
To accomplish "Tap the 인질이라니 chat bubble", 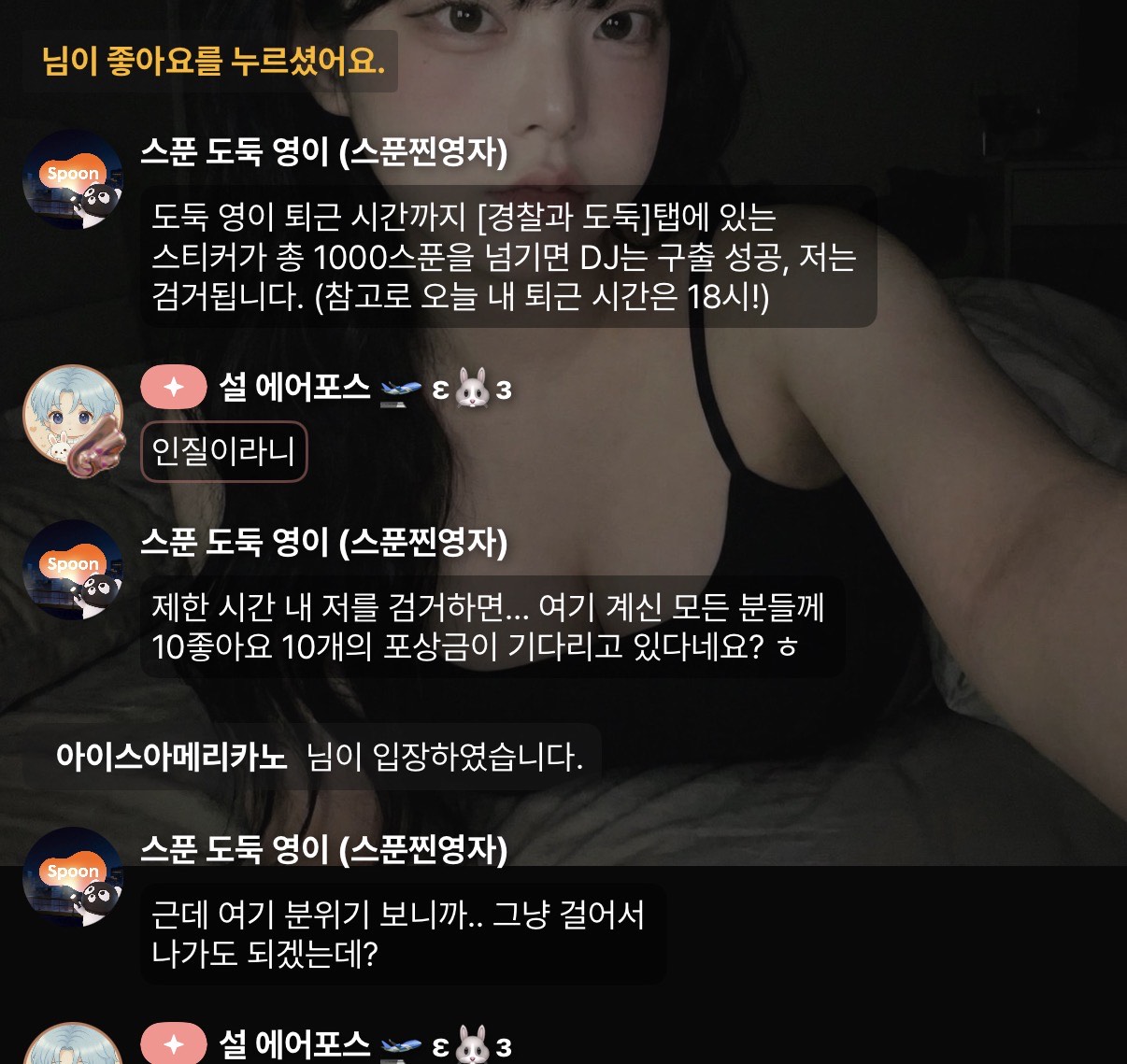I will pos(223,452).
